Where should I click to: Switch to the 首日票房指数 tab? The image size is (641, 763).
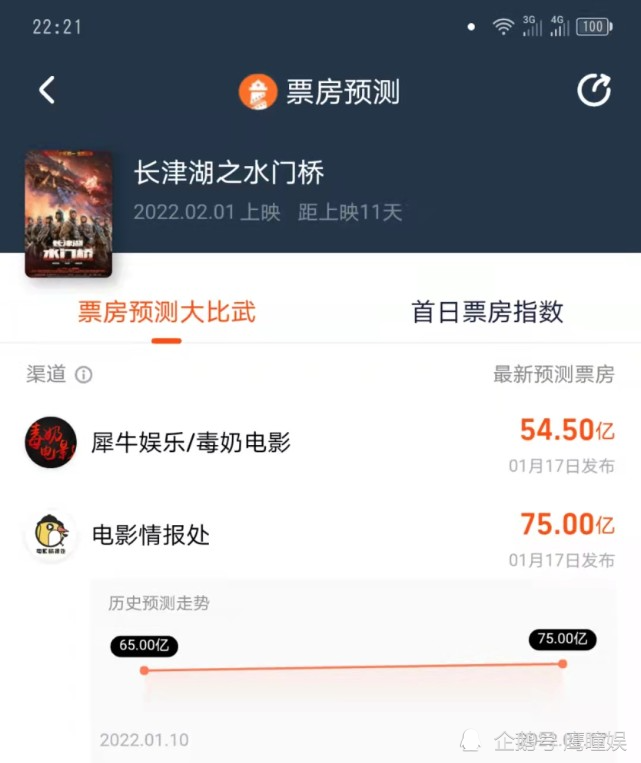pyautogui.click(x=487, y=312)
